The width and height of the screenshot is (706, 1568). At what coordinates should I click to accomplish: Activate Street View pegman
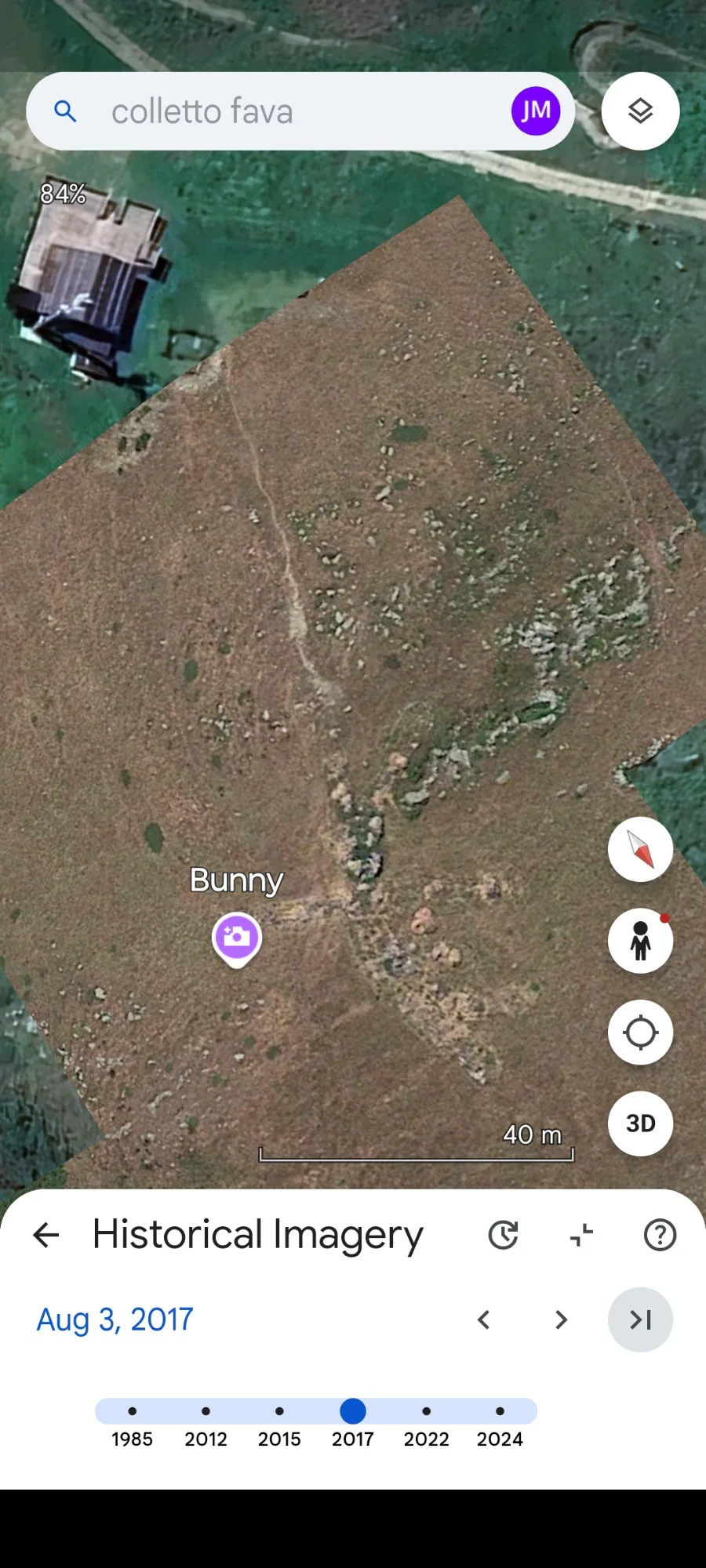640,941
